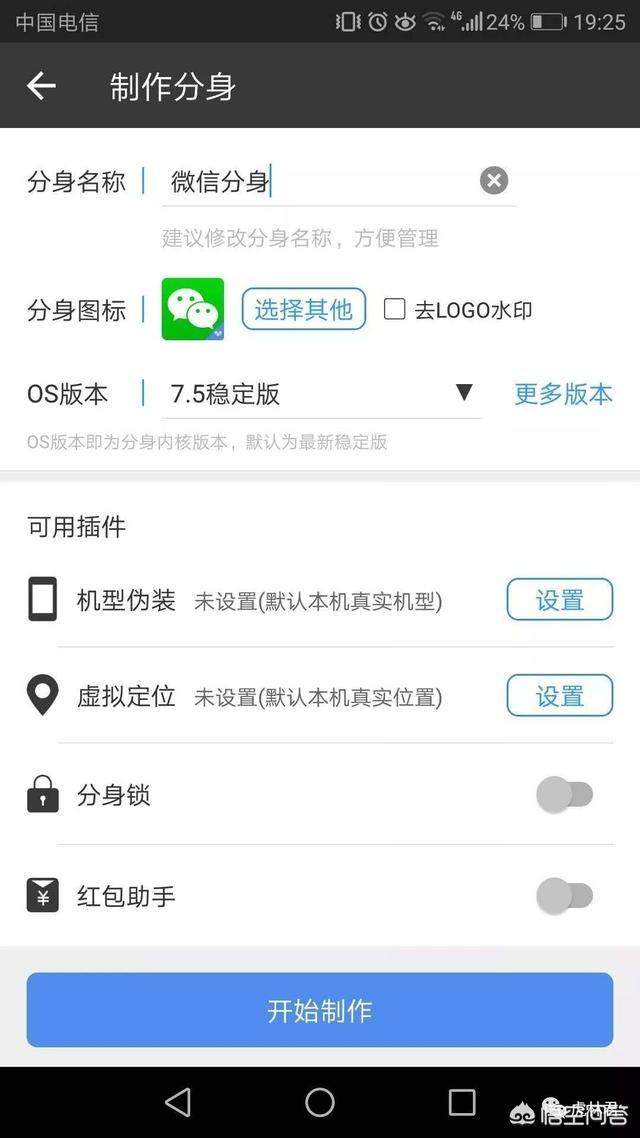Clear the clone name field
640x1138 pixels.
493,180
